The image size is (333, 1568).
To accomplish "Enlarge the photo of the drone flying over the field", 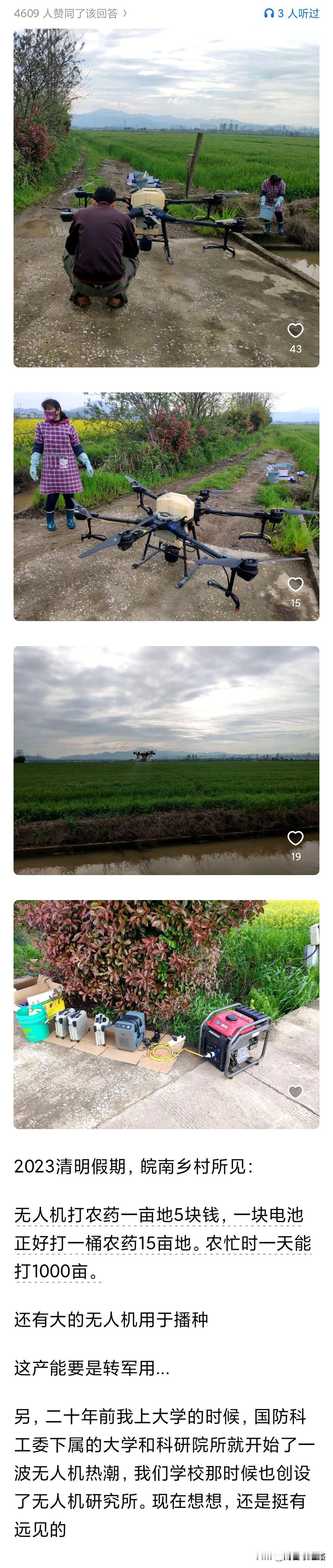I will (166, 760).
